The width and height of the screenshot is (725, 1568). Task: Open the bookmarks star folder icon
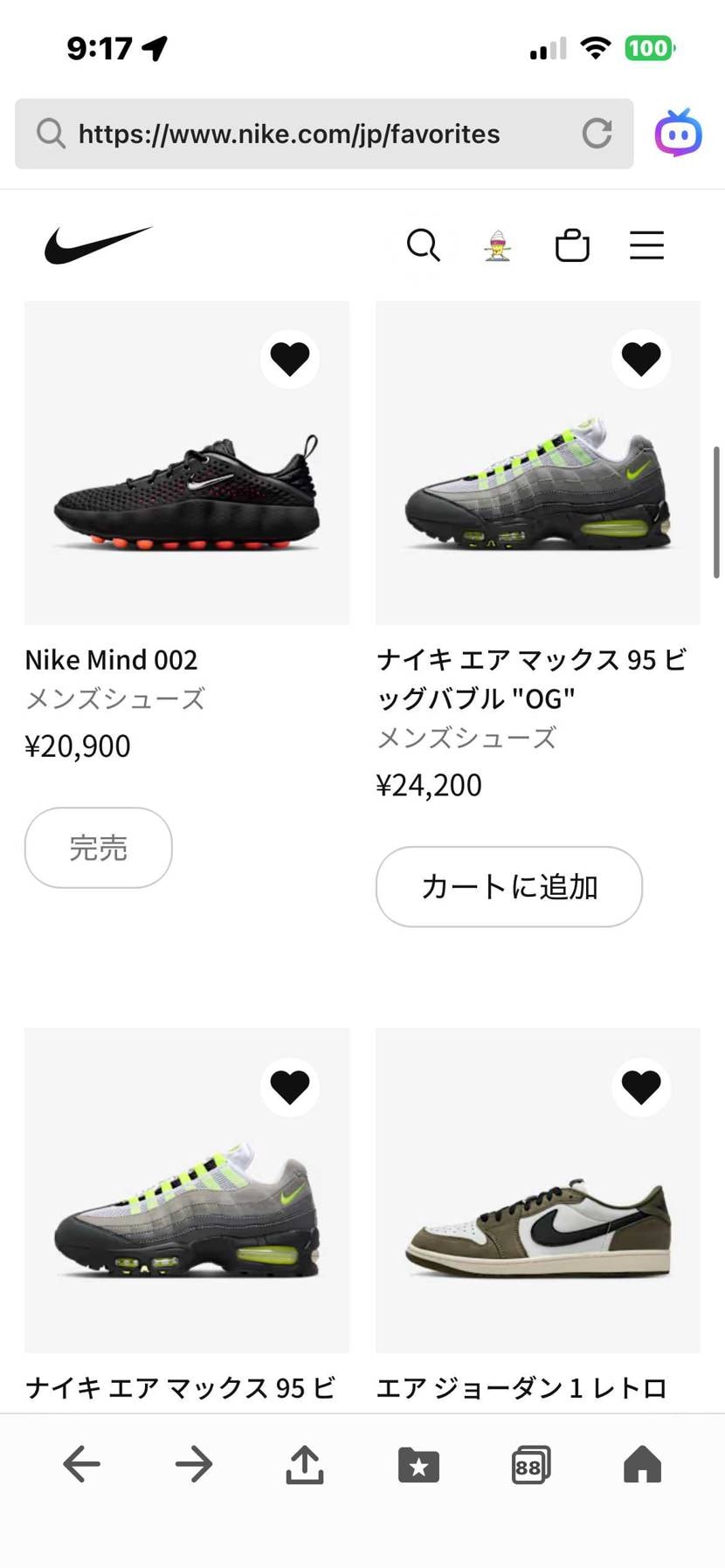point(418,1465)
